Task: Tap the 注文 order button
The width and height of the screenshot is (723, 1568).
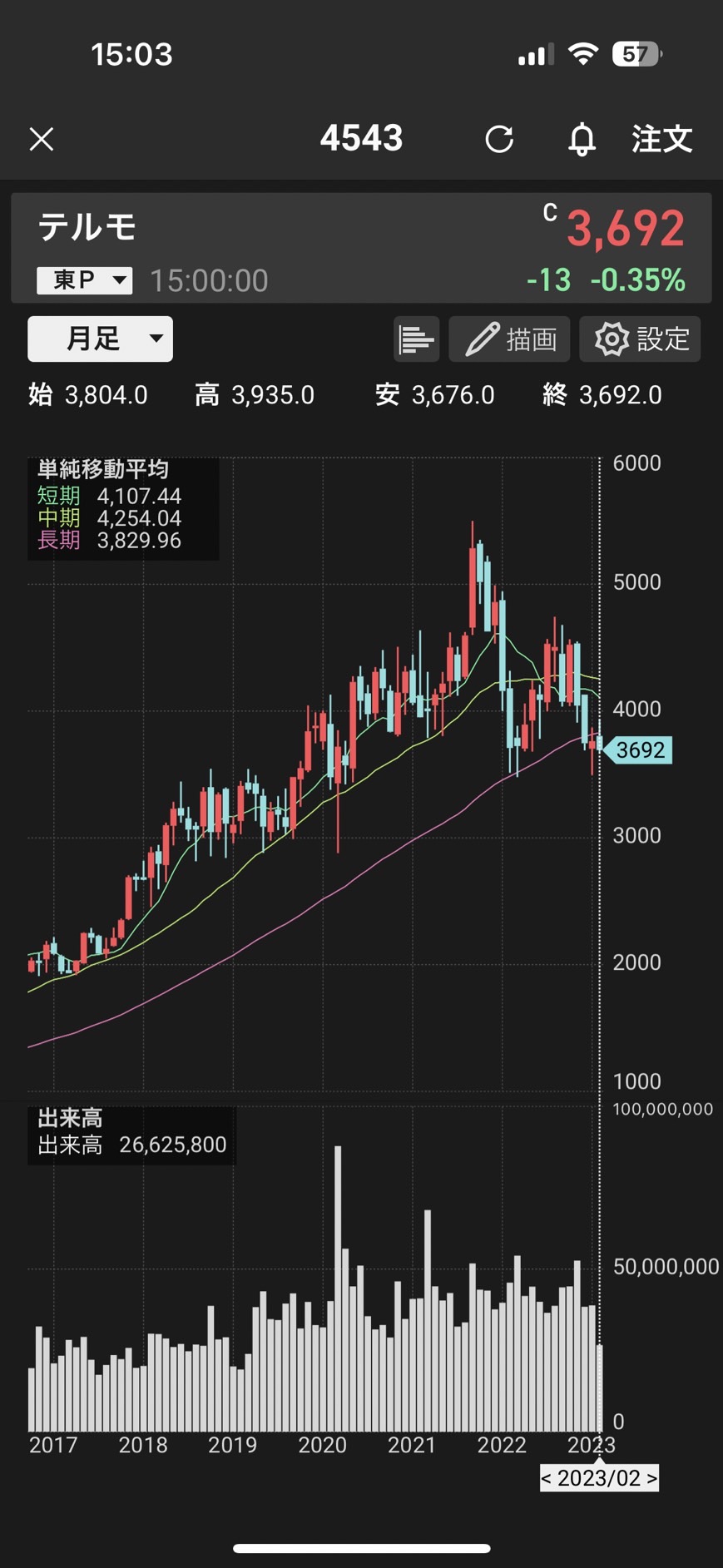Action: pyautogui.click(x=661, y=139)
